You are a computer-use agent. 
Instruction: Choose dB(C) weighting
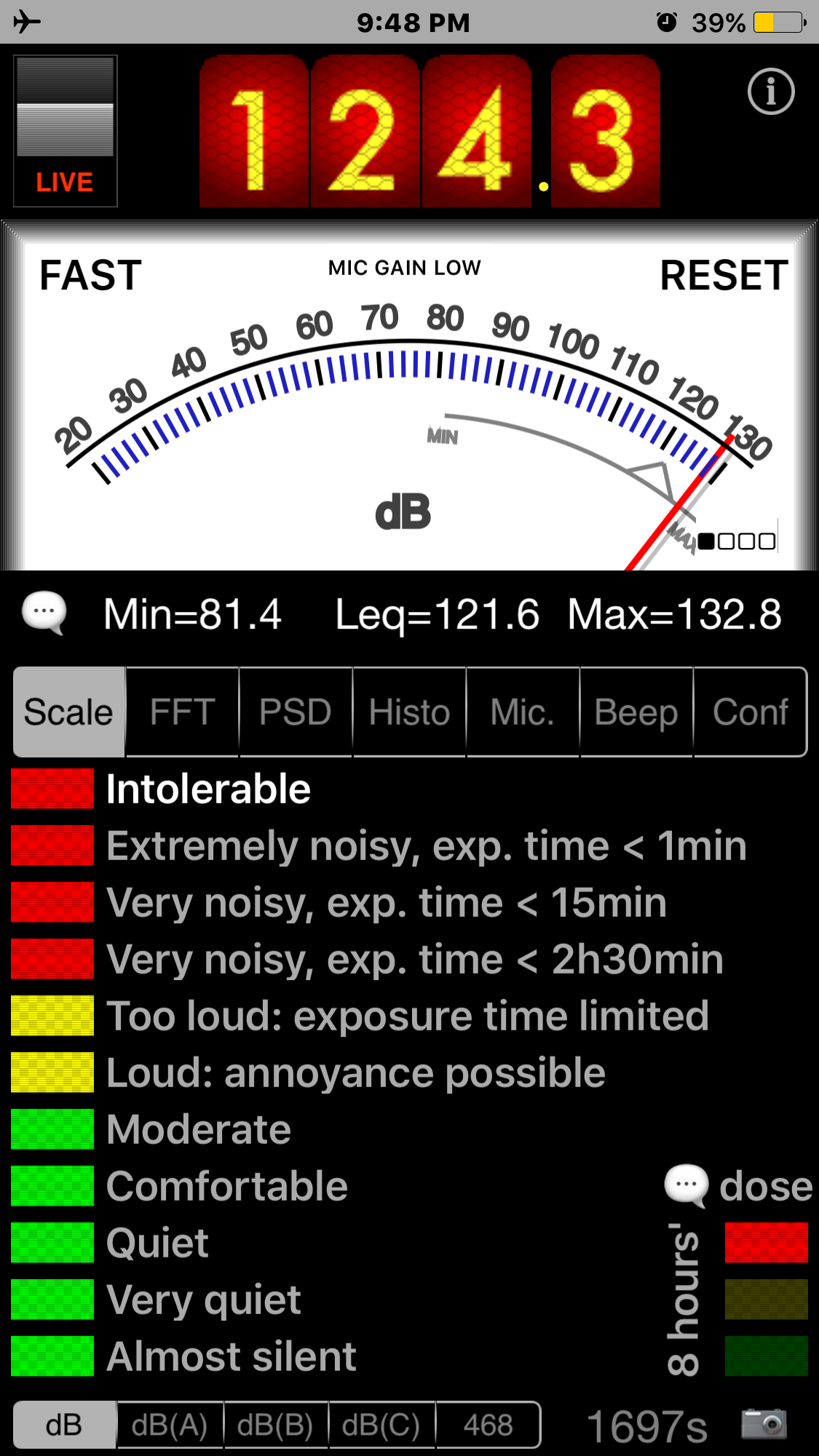click(x=381, y=1425)
